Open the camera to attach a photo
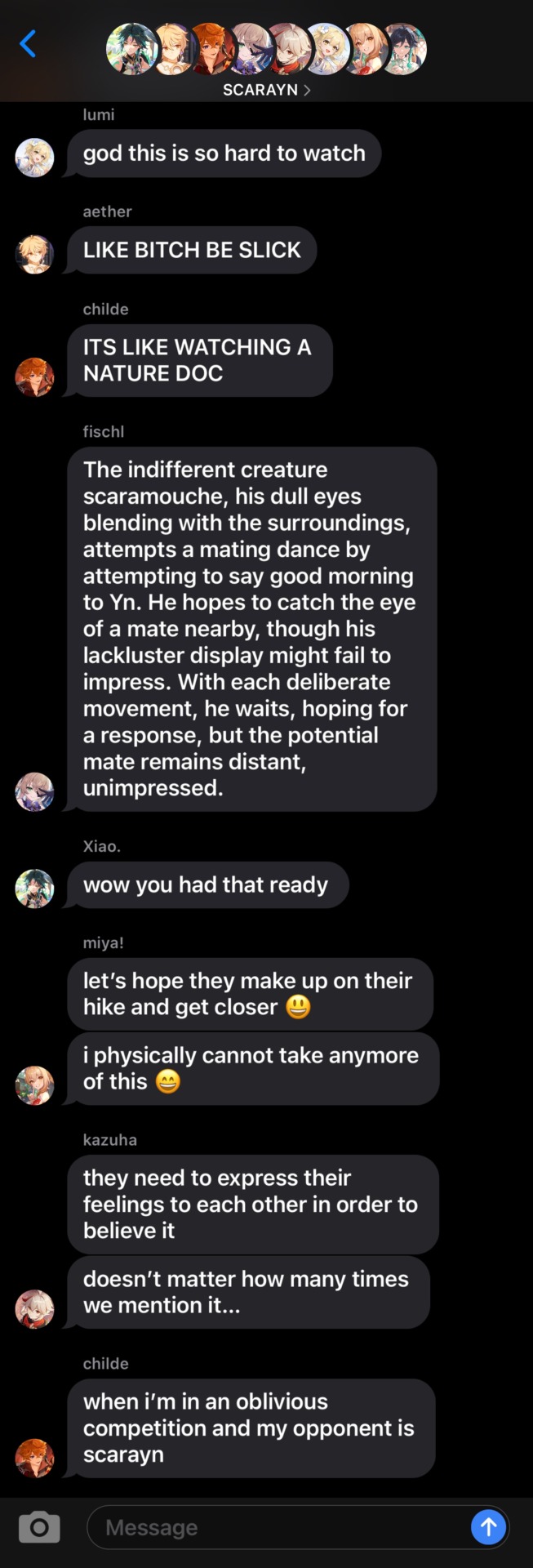The height and width of the screenshot is (1568, 533). point(39,1526)
